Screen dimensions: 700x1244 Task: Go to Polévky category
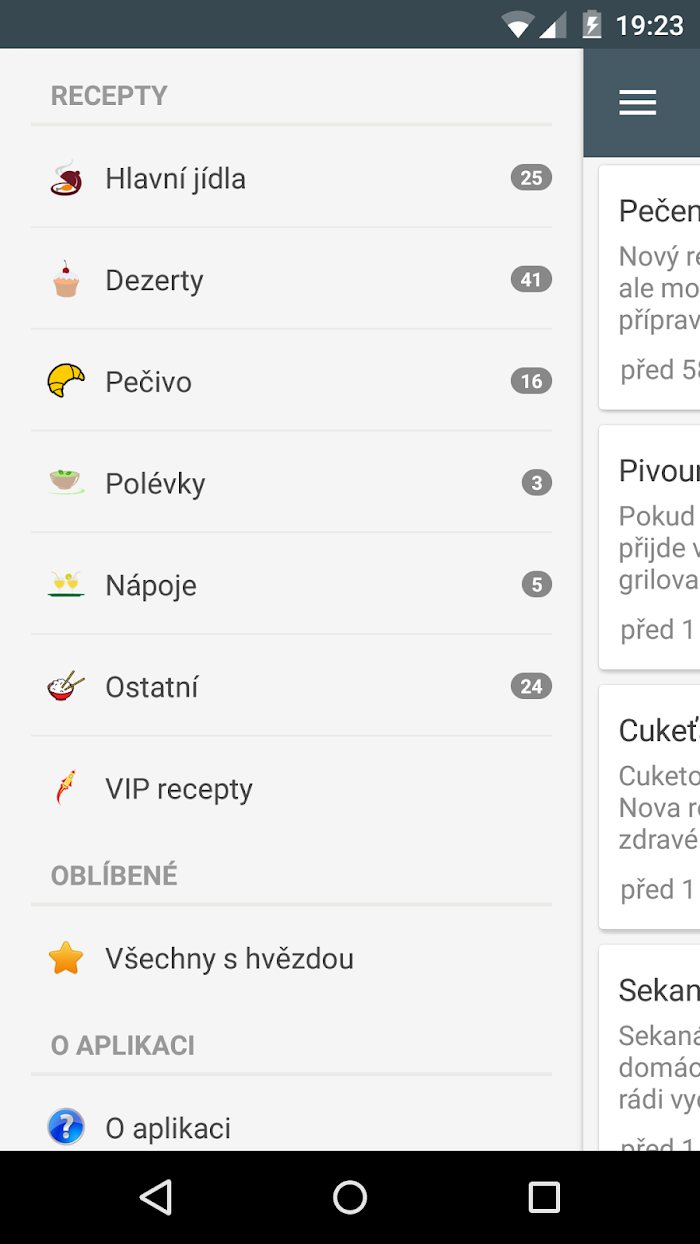pos(291,483)
